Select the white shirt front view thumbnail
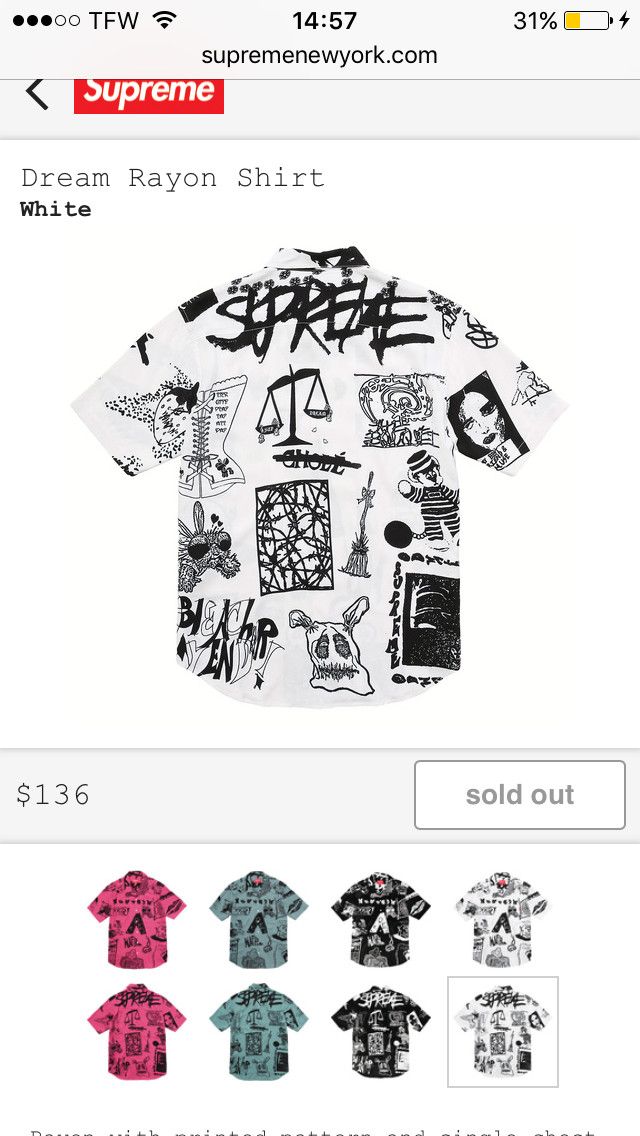The image size is (640, 1136). pos(502,919)
